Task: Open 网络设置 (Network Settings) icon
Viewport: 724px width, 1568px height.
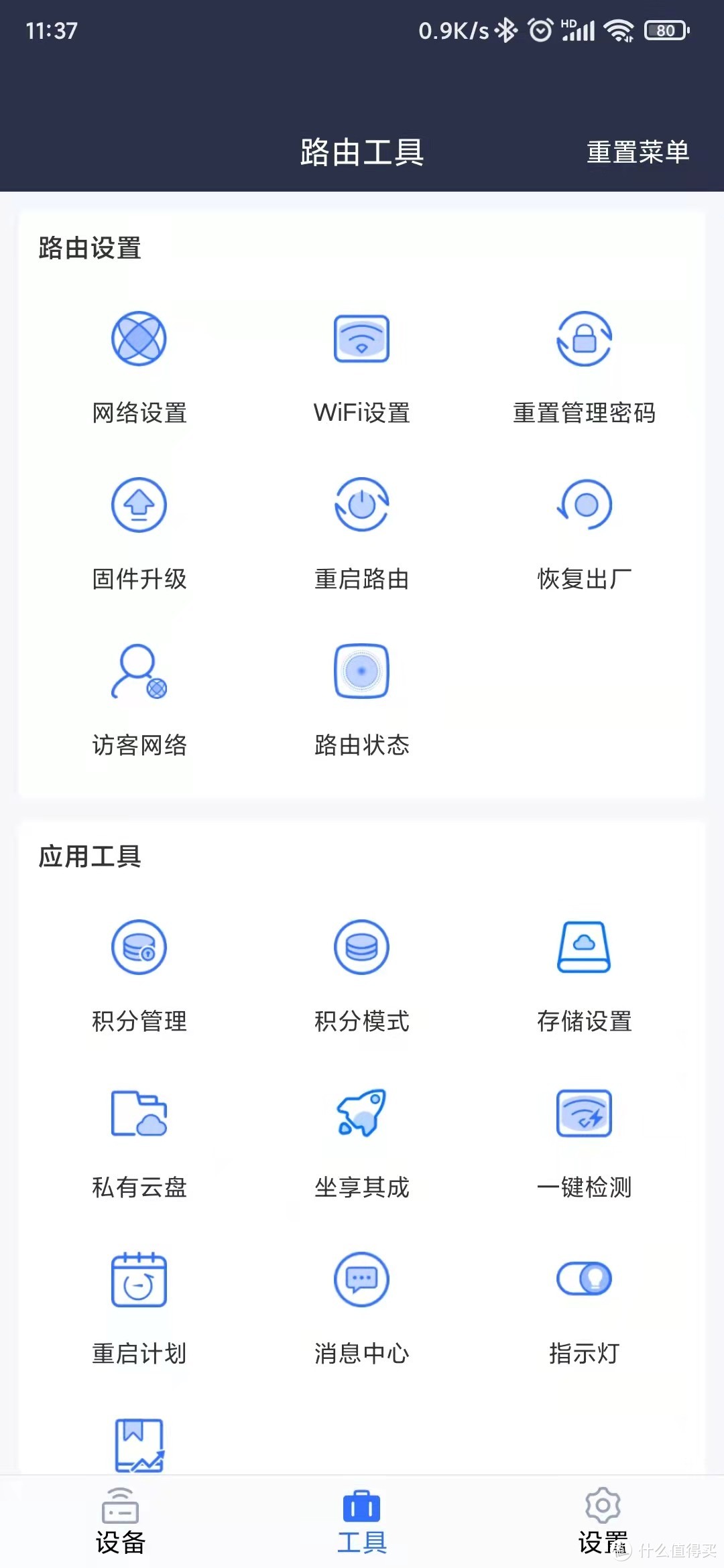Action: [x=139, y=338]
